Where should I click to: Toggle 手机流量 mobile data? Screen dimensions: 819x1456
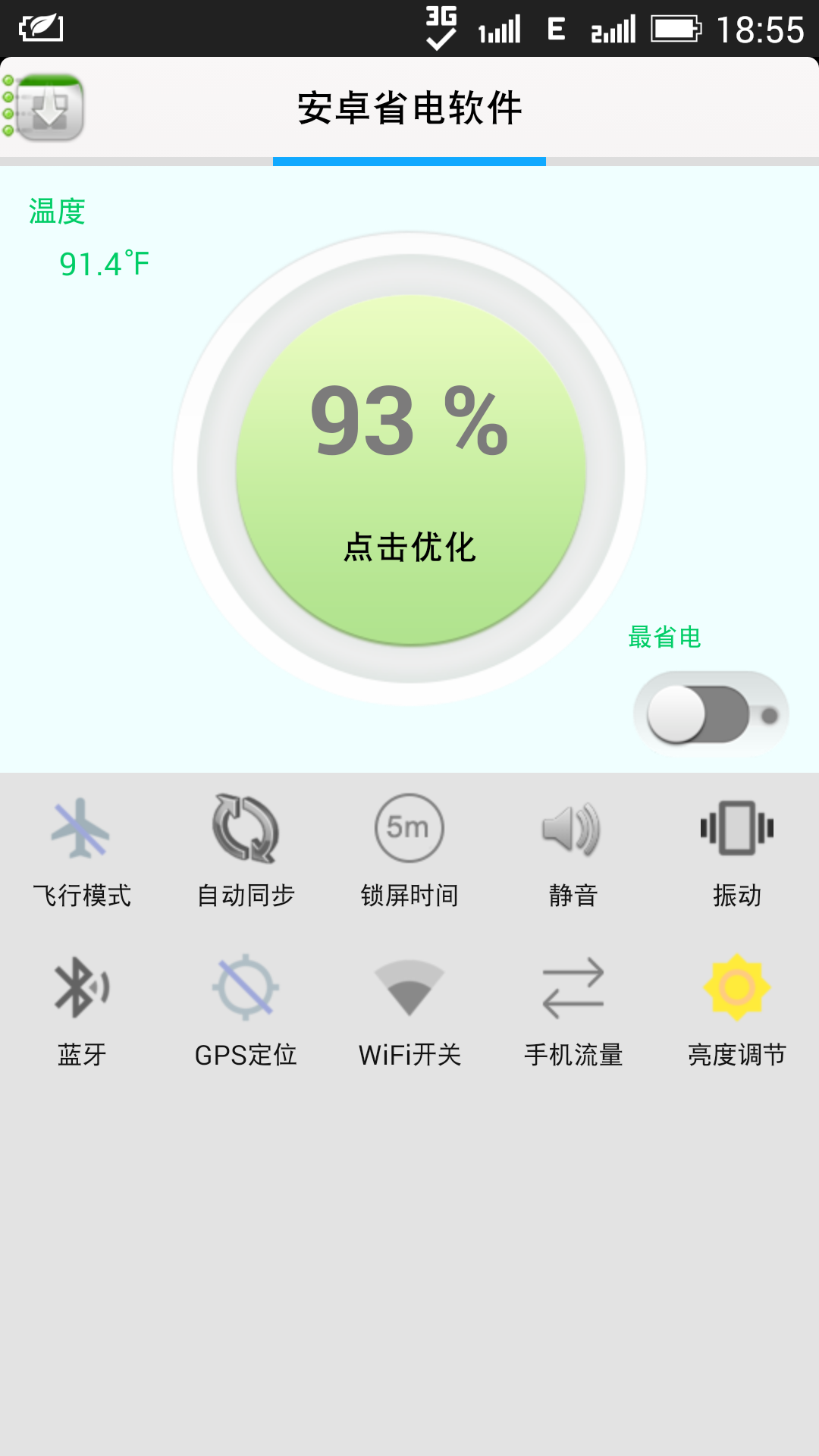click(573, 1011)
